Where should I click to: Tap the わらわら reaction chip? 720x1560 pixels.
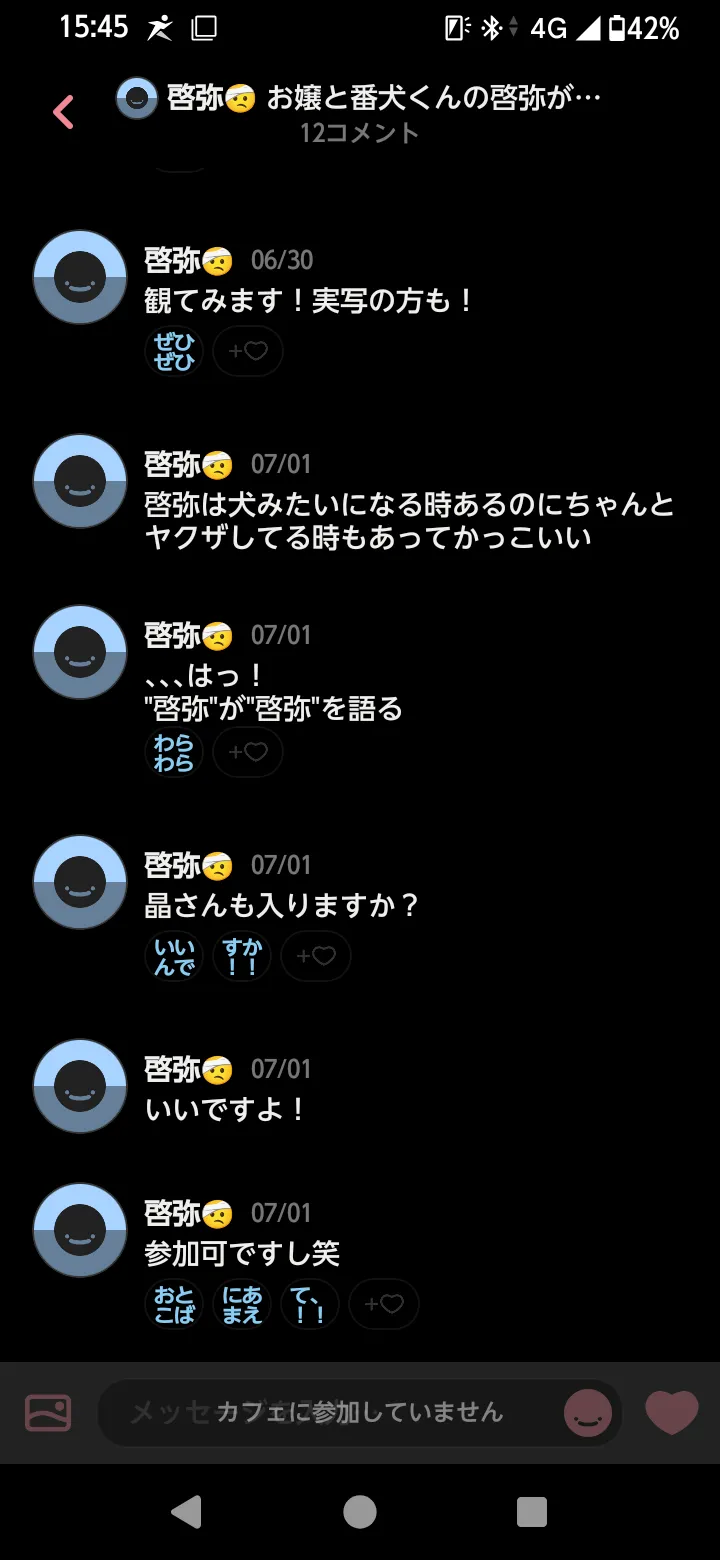174,752
